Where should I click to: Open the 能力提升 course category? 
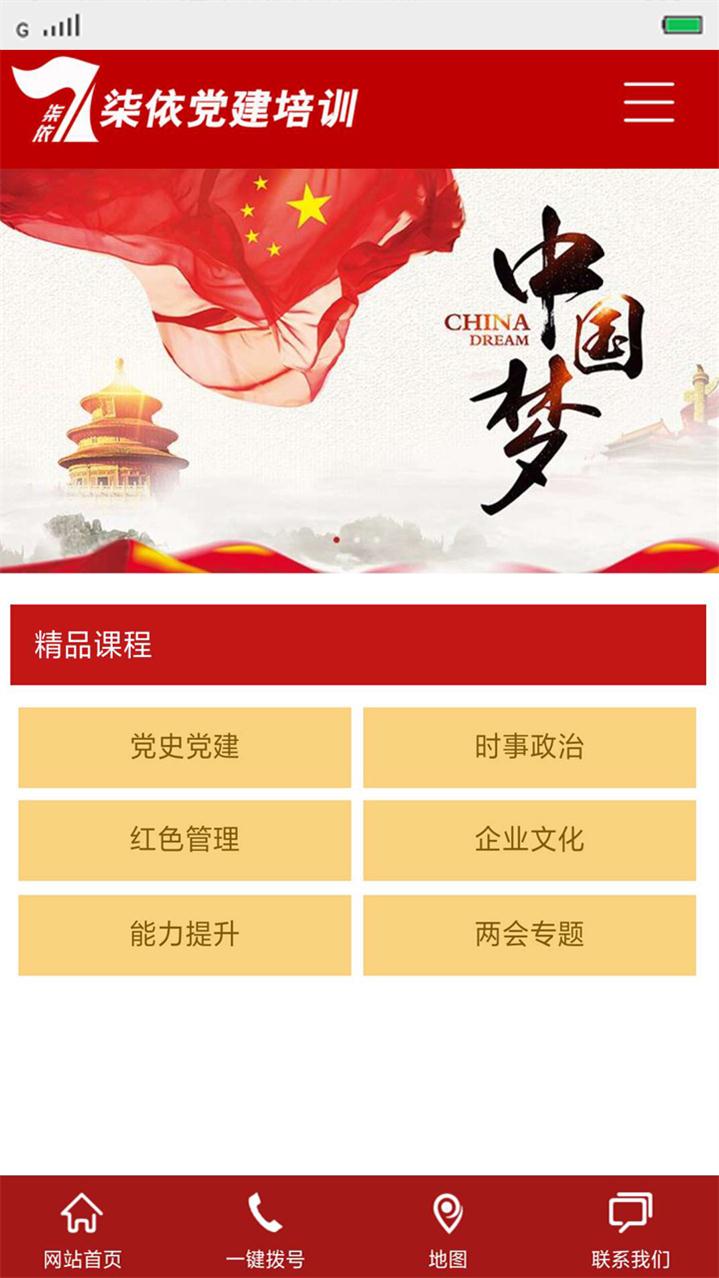pos(185,935)
